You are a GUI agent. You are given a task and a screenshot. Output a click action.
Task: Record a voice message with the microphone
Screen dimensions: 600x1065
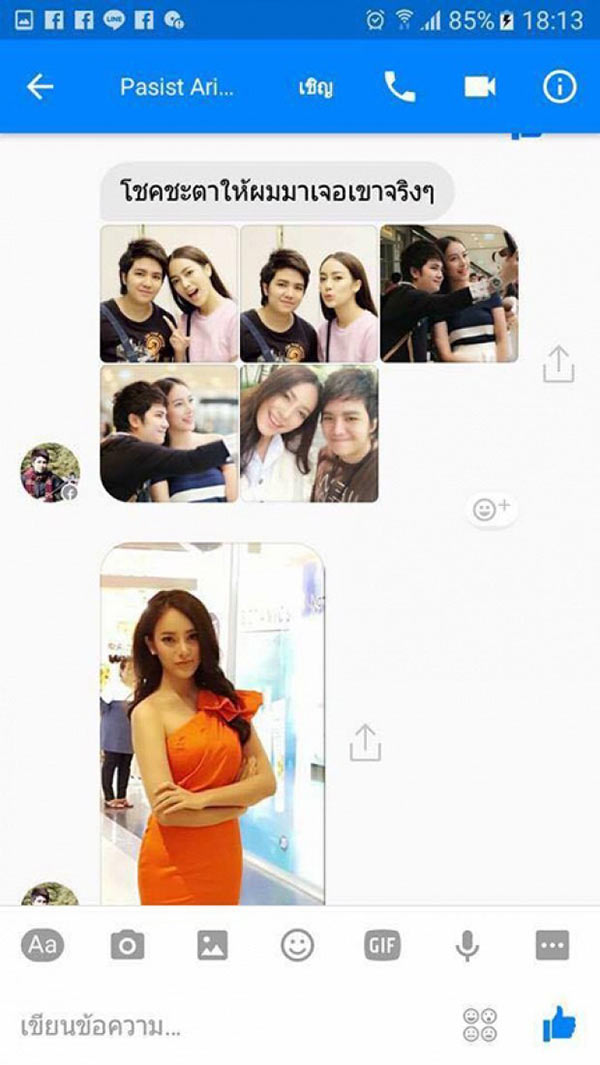(x=467, y=944)
